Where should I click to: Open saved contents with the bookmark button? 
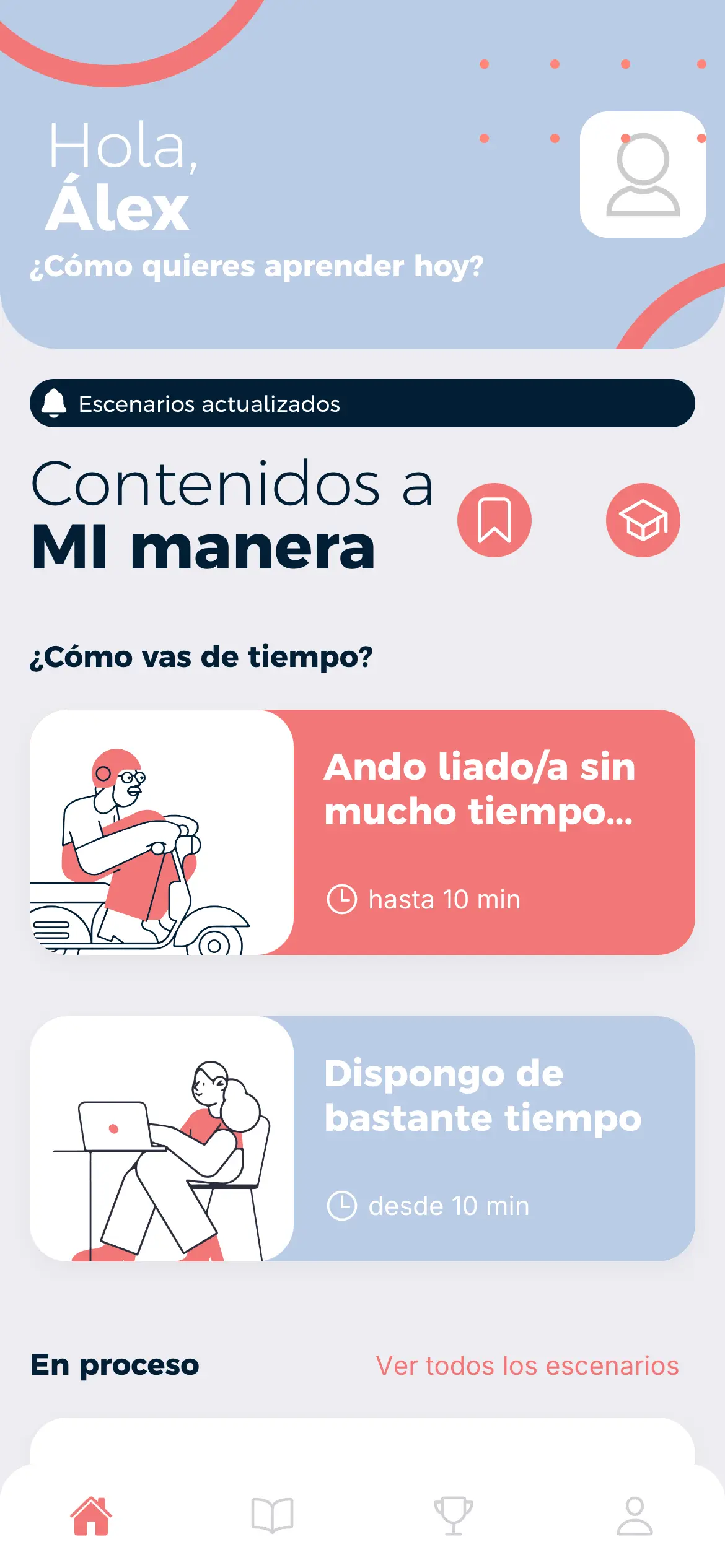coord(494,520)
